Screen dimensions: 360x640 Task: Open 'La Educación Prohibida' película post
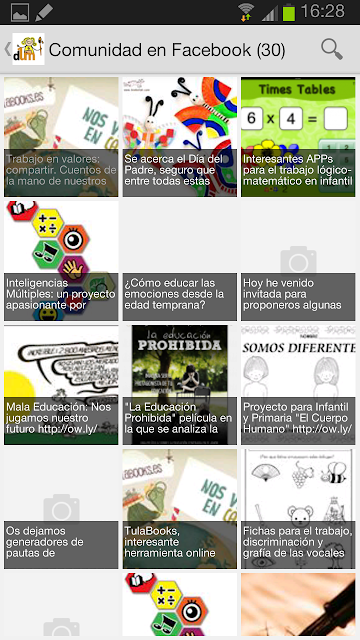(180, 385)
